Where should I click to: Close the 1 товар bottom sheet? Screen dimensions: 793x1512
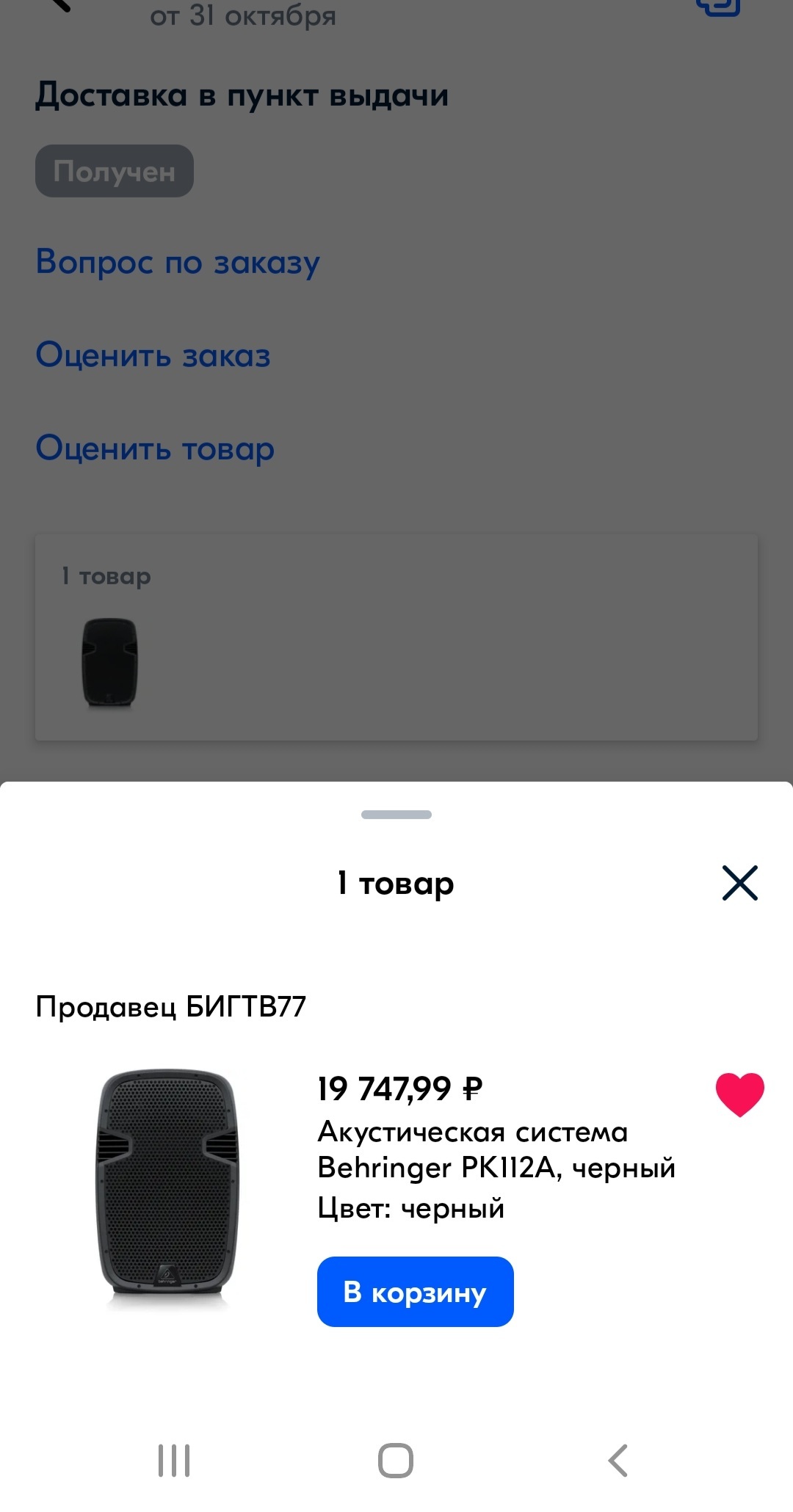point(739,882)
